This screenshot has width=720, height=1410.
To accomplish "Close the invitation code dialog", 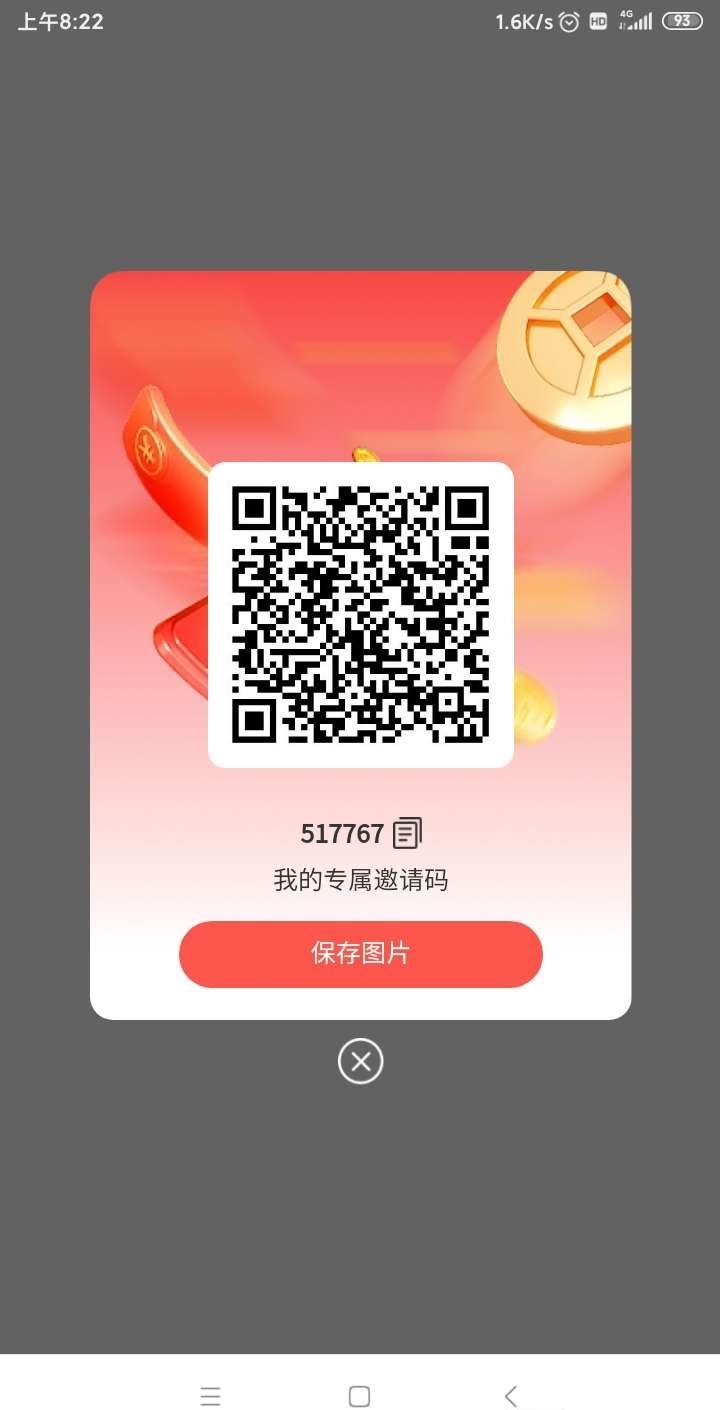I will point(360,1061).
